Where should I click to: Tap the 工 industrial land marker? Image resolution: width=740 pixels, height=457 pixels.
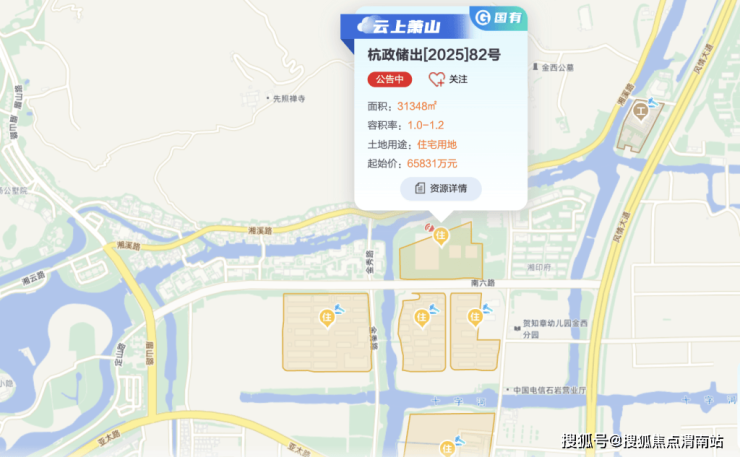[637, 121]
